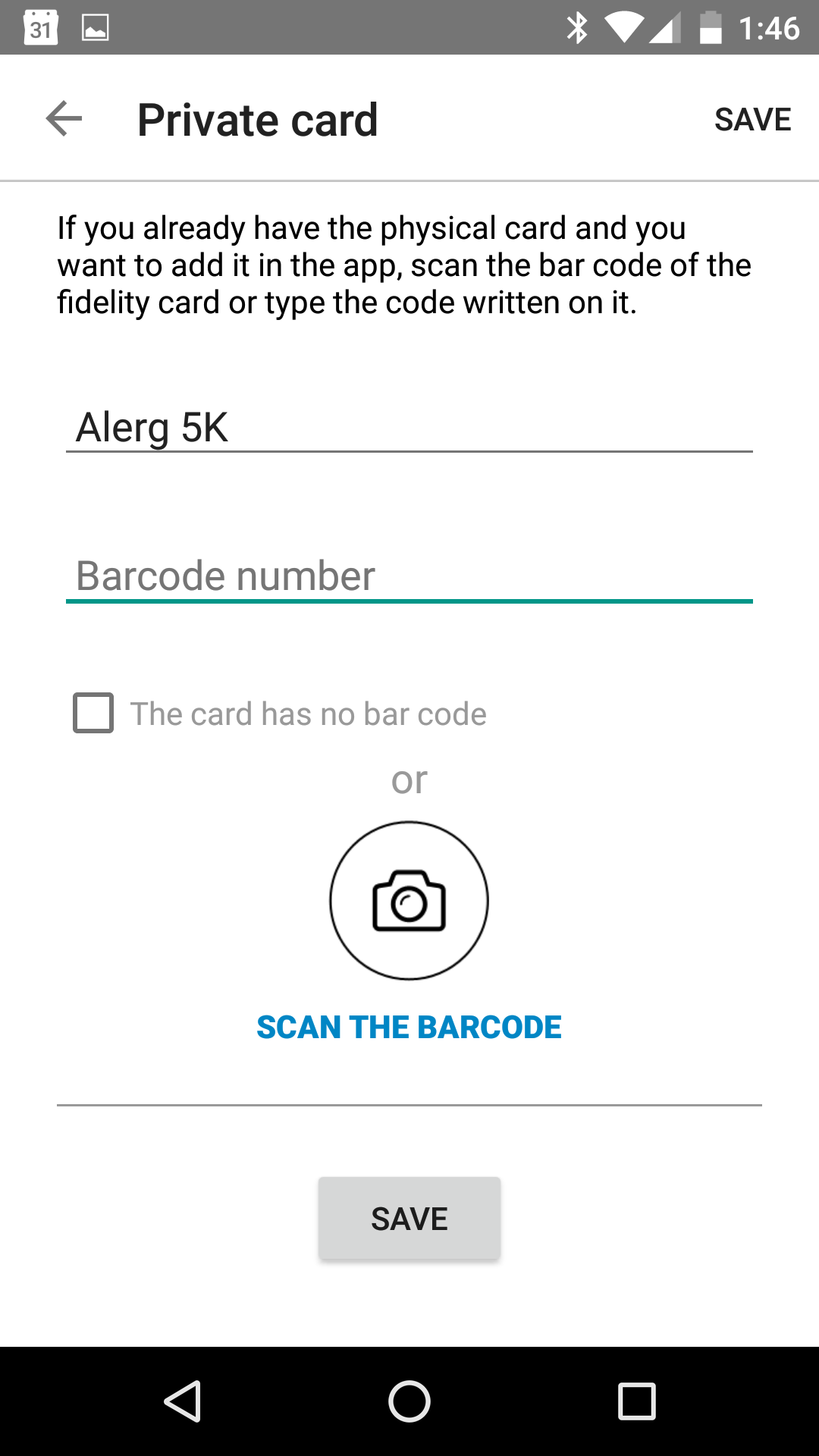
Task: Click the back arrow next to Private card
Action: (x=64, y=118)
